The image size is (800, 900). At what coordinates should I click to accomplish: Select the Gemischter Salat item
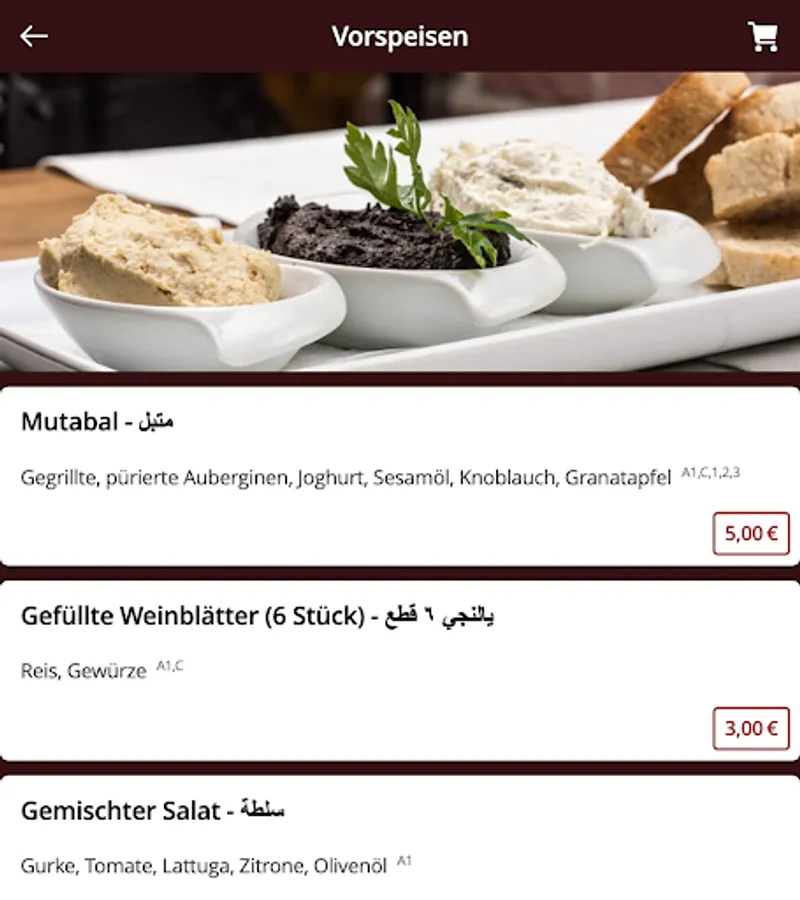pos(400,837)
